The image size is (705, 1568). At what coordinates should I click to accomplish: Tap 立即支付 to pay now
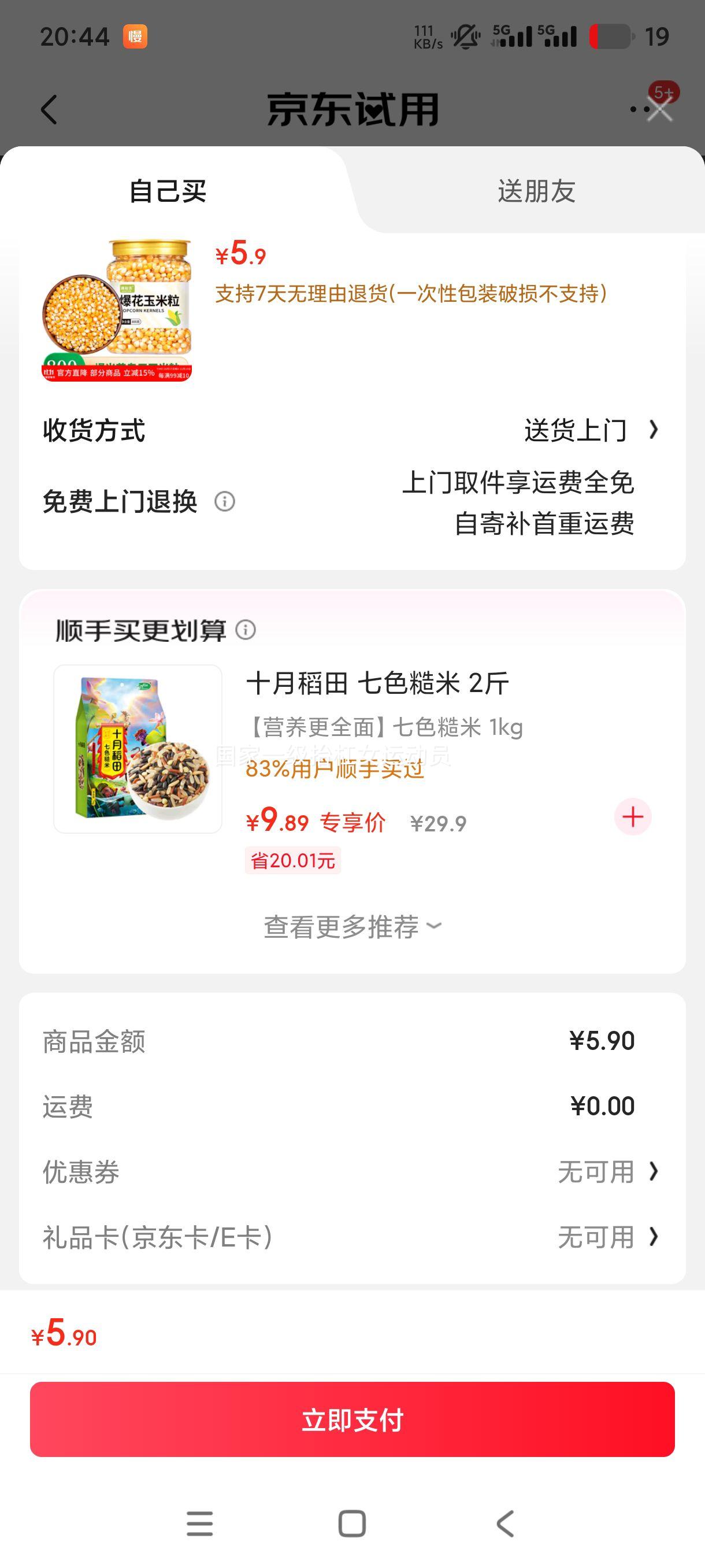352,1419
